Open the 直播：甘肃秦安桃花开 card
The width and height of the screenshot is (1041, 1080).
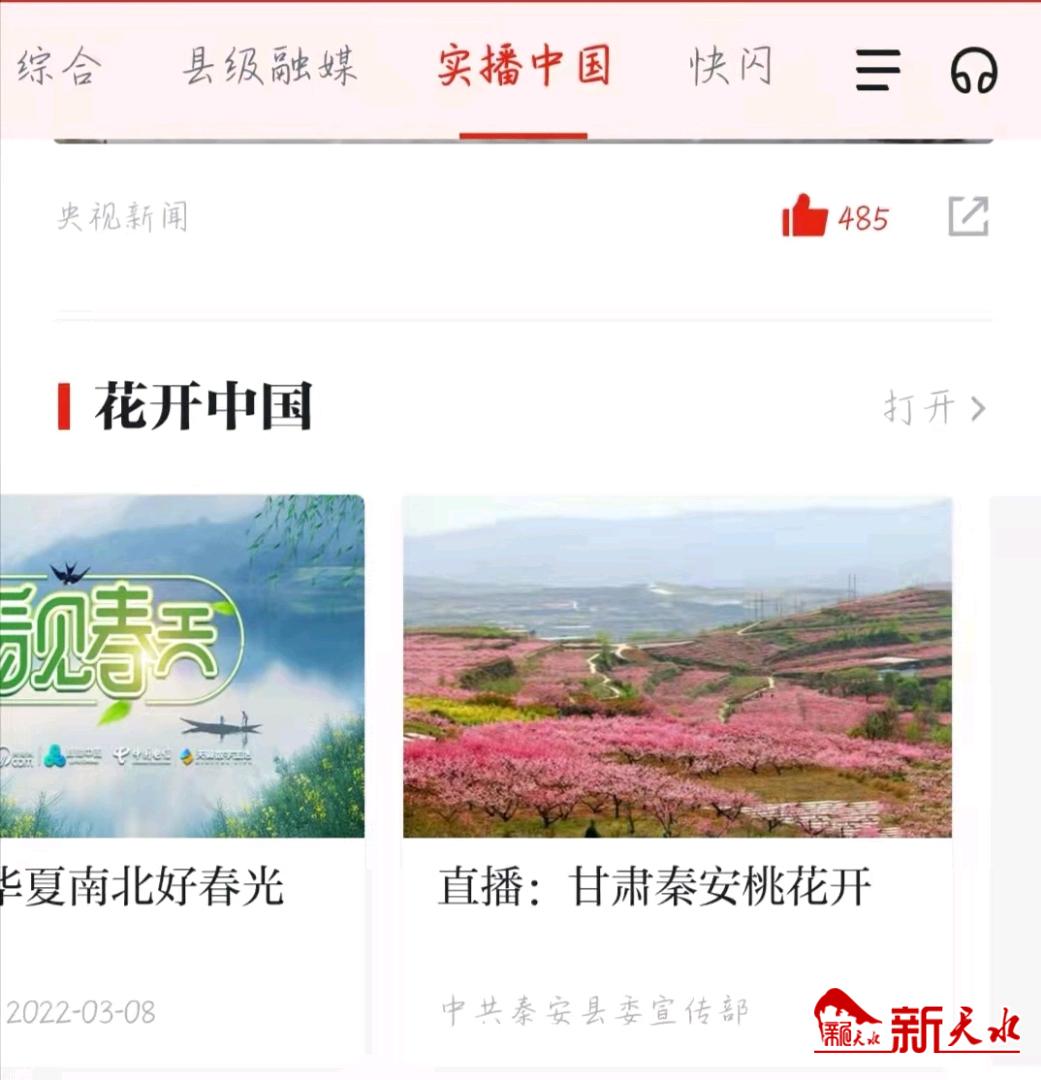[x=677, y=700]
